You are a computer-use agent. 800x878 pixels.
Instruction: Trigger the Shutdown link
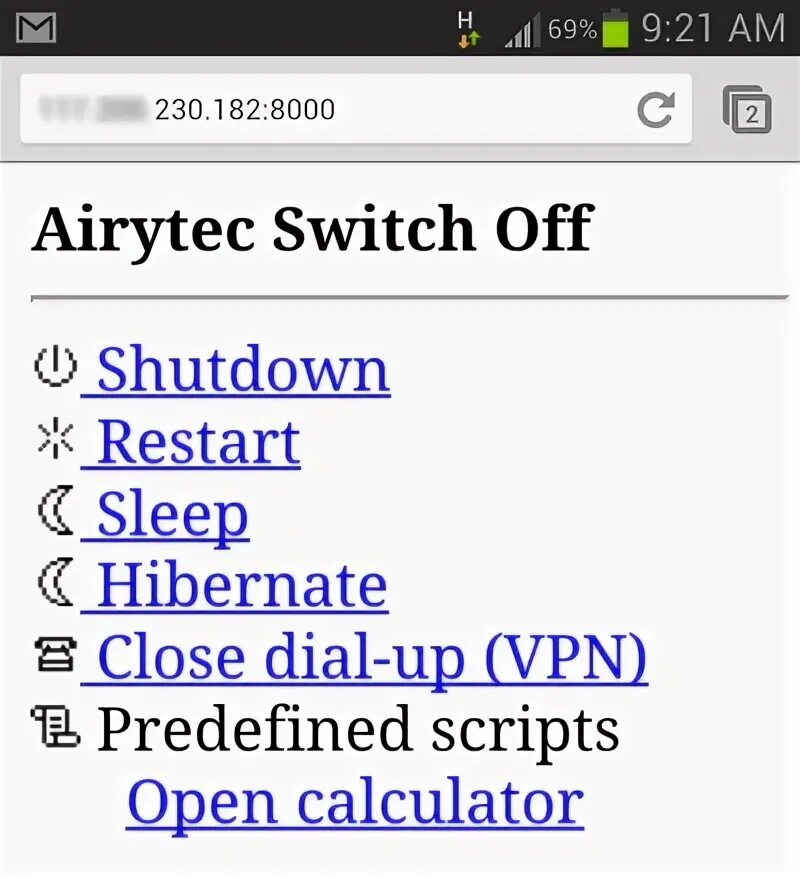[240, 370]
